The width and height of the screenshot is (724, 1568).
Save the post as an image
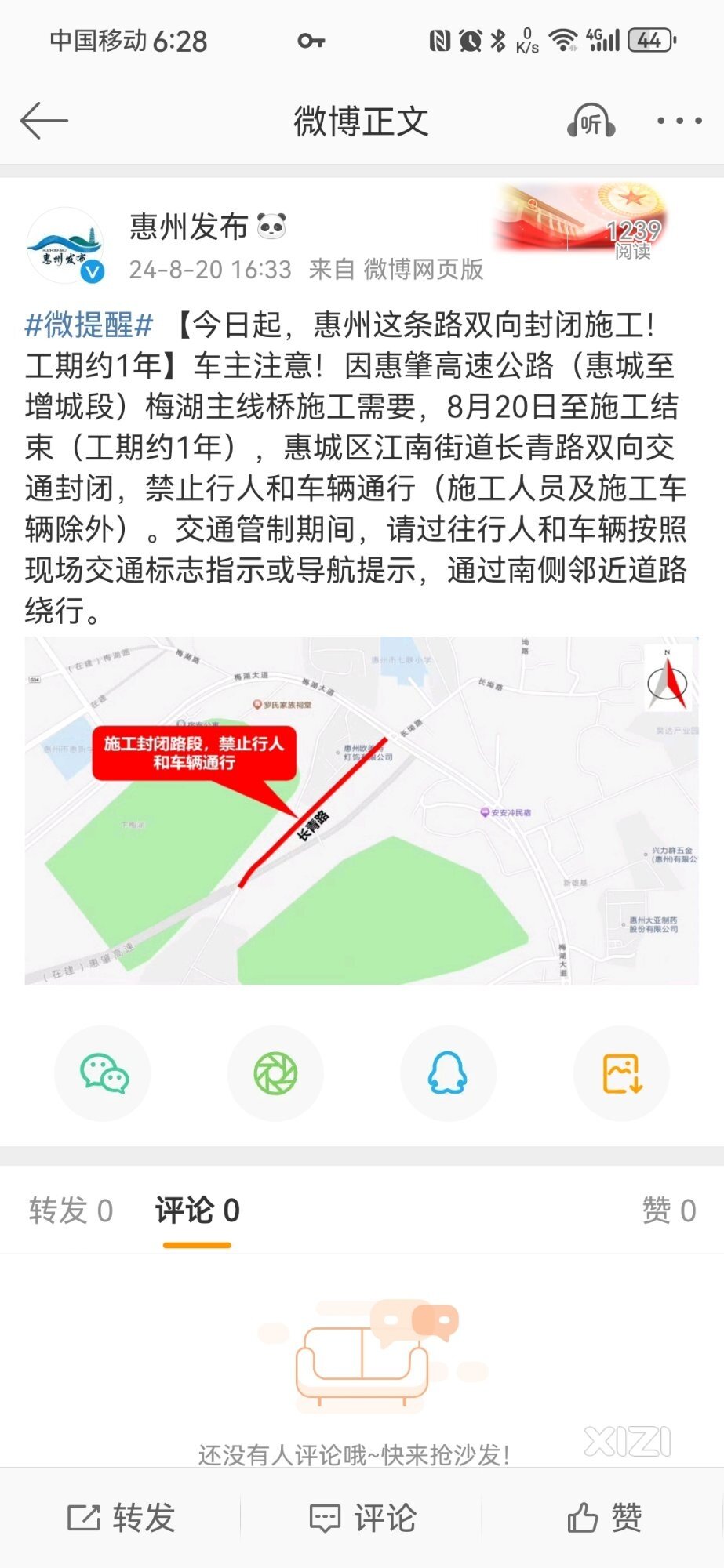tap(621, 1073)
